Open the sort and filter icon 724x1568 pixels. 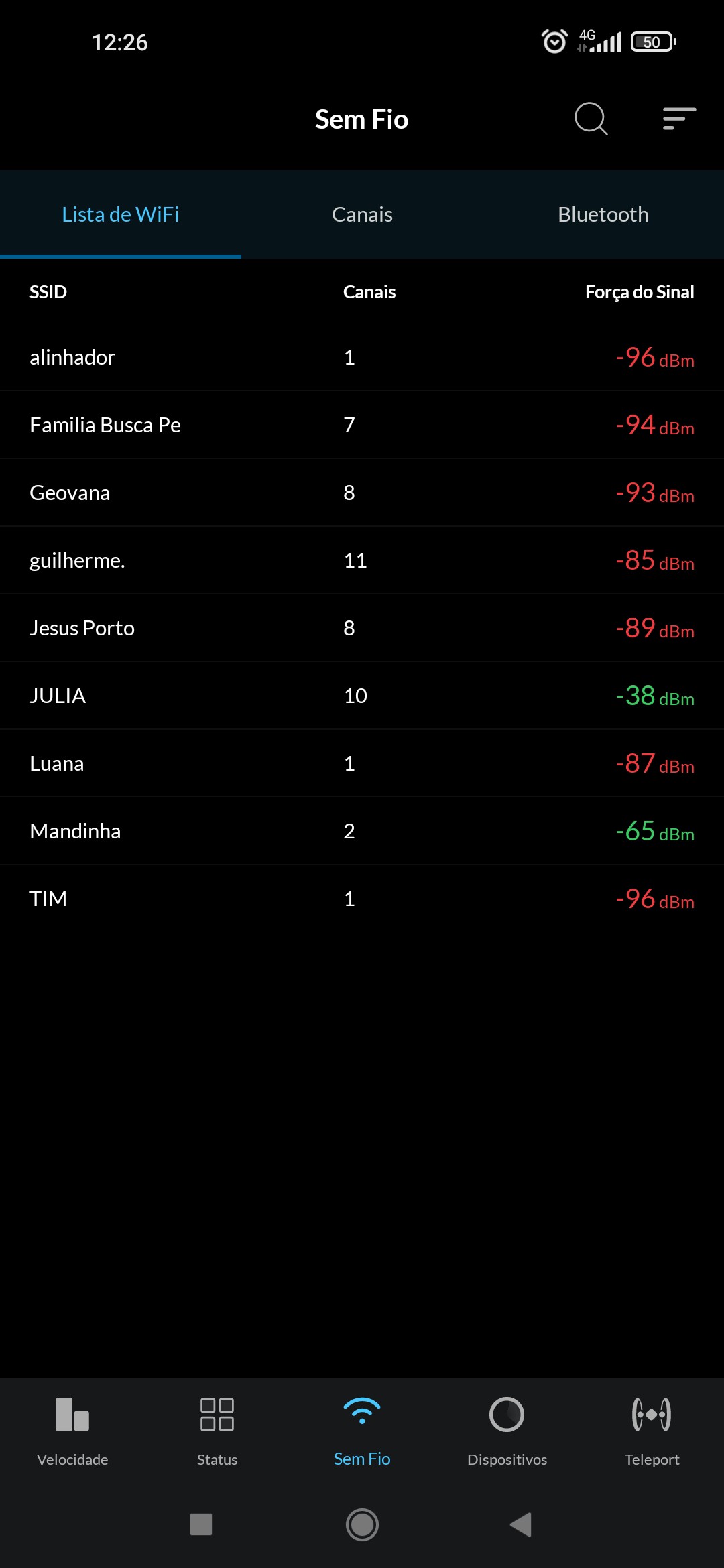[x=679, y=119]
